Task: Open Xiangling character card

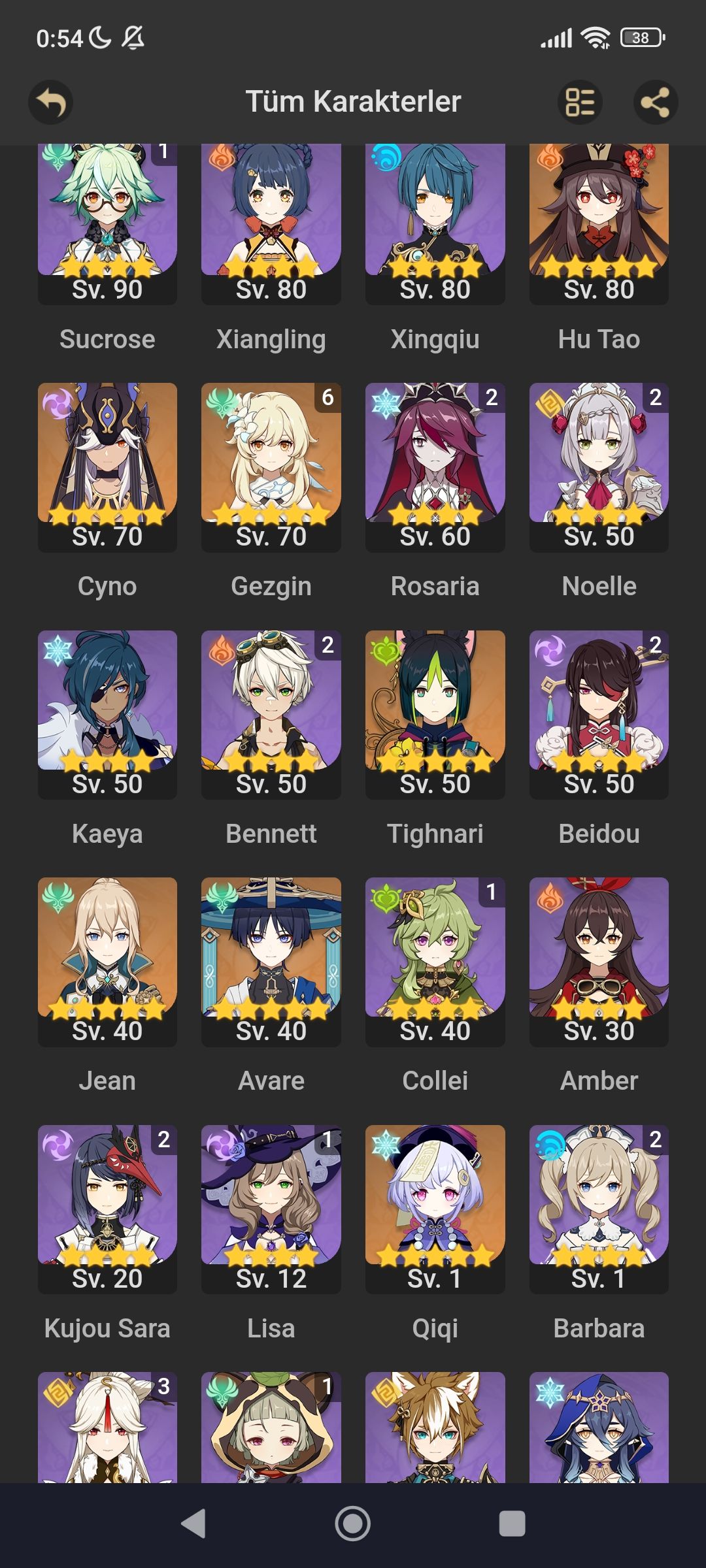Action: pos(271,222)
